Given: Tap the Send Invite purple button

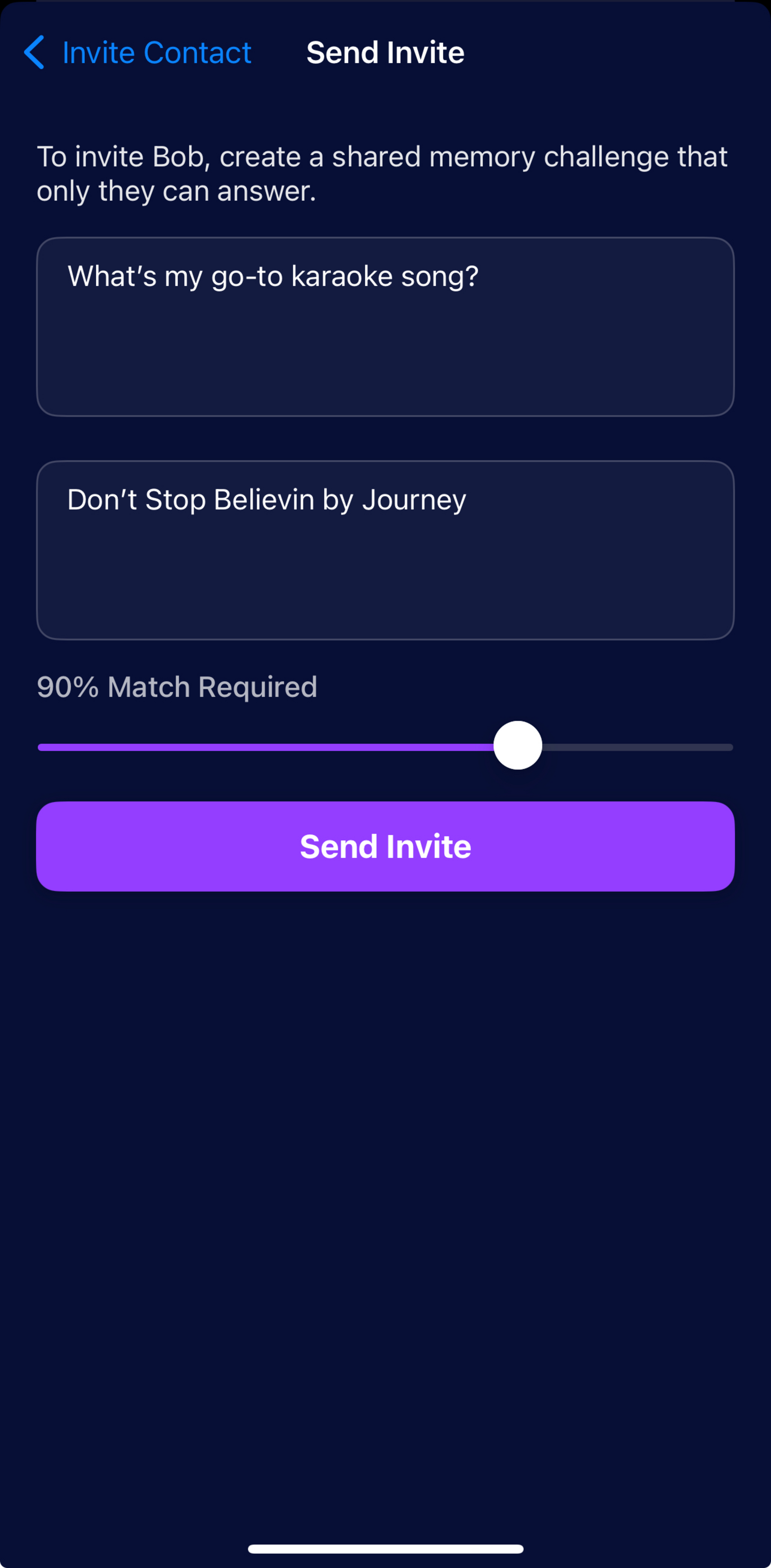Looking at the screenshot, I should tap(385, 845).
